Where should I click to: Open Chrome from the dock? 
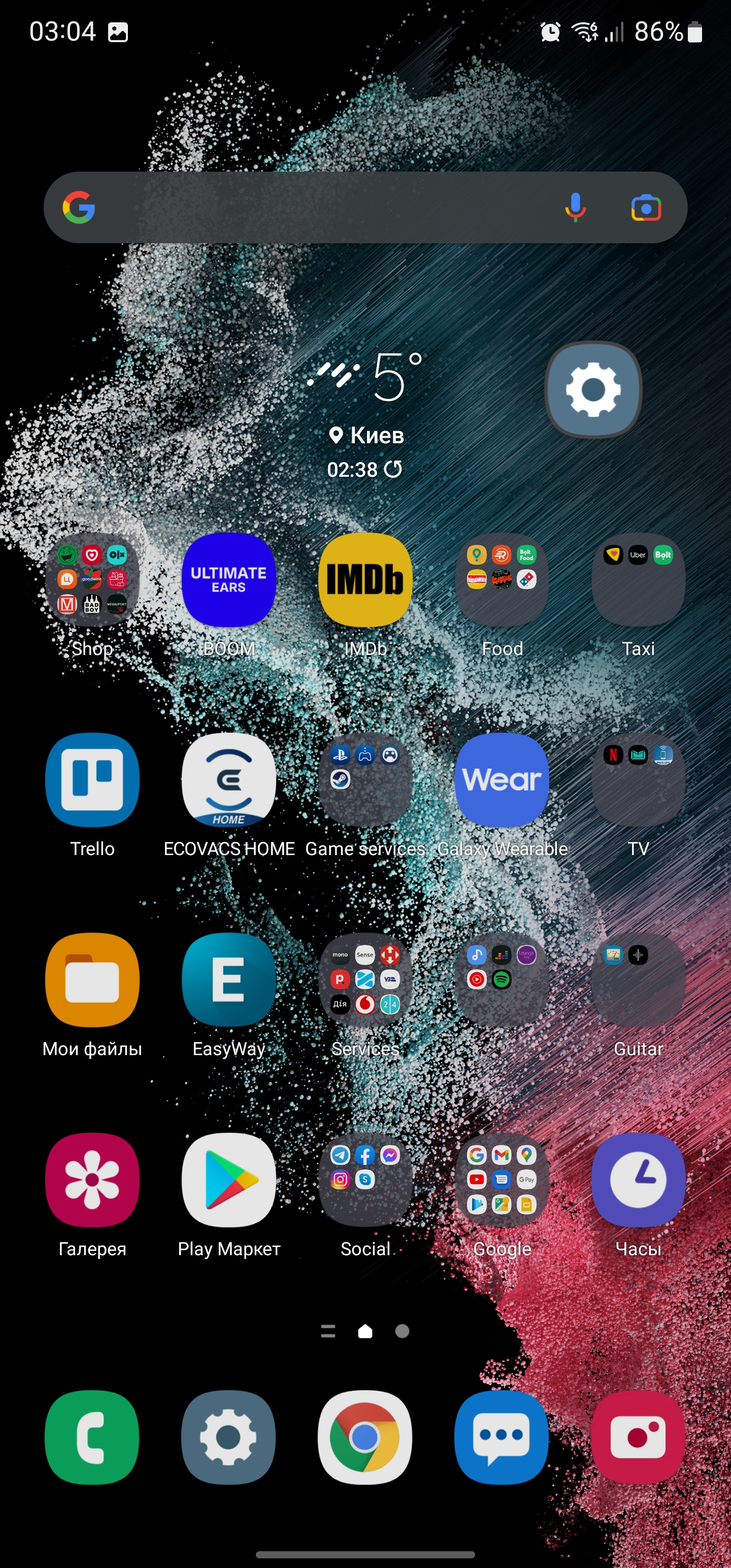[365, 1437]
